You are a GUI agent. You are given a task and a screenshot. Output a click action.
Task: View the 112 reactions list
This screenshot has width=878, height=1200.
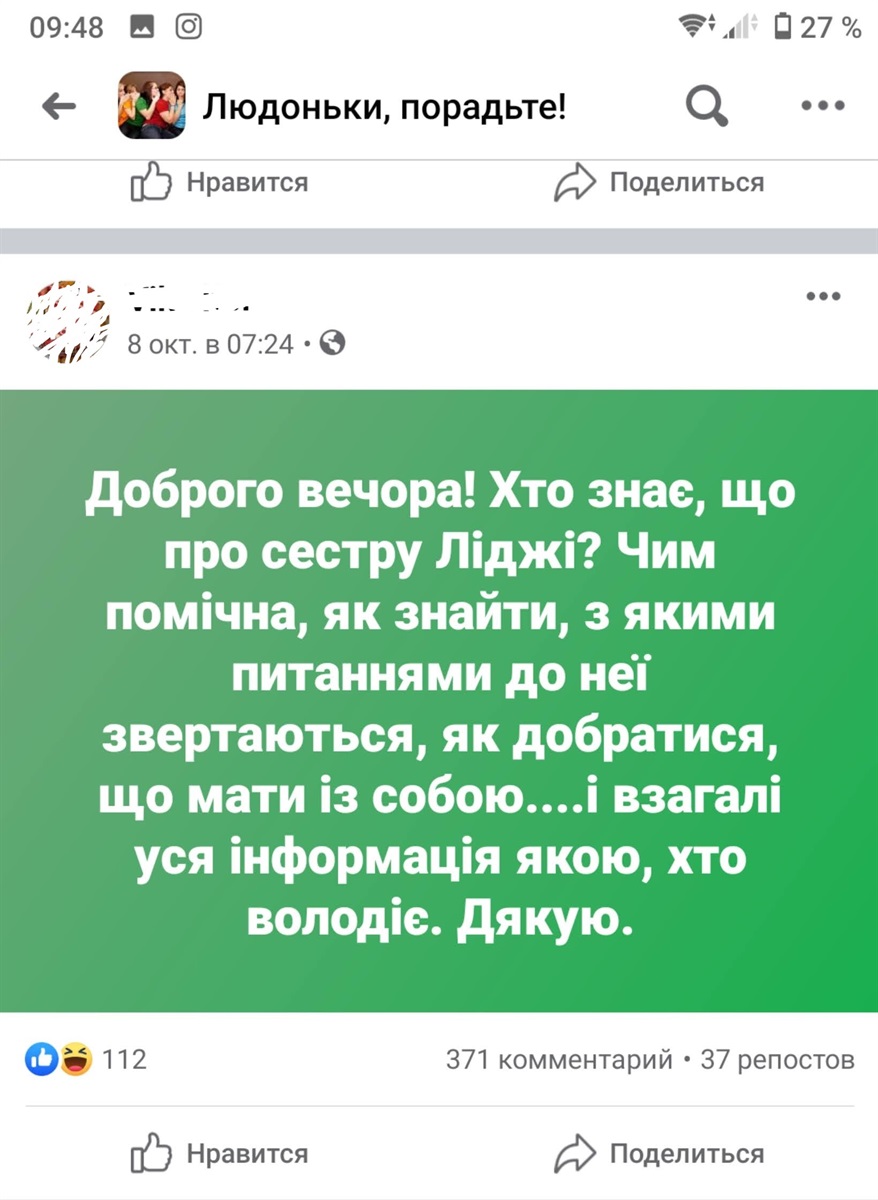coord(90,1059)
